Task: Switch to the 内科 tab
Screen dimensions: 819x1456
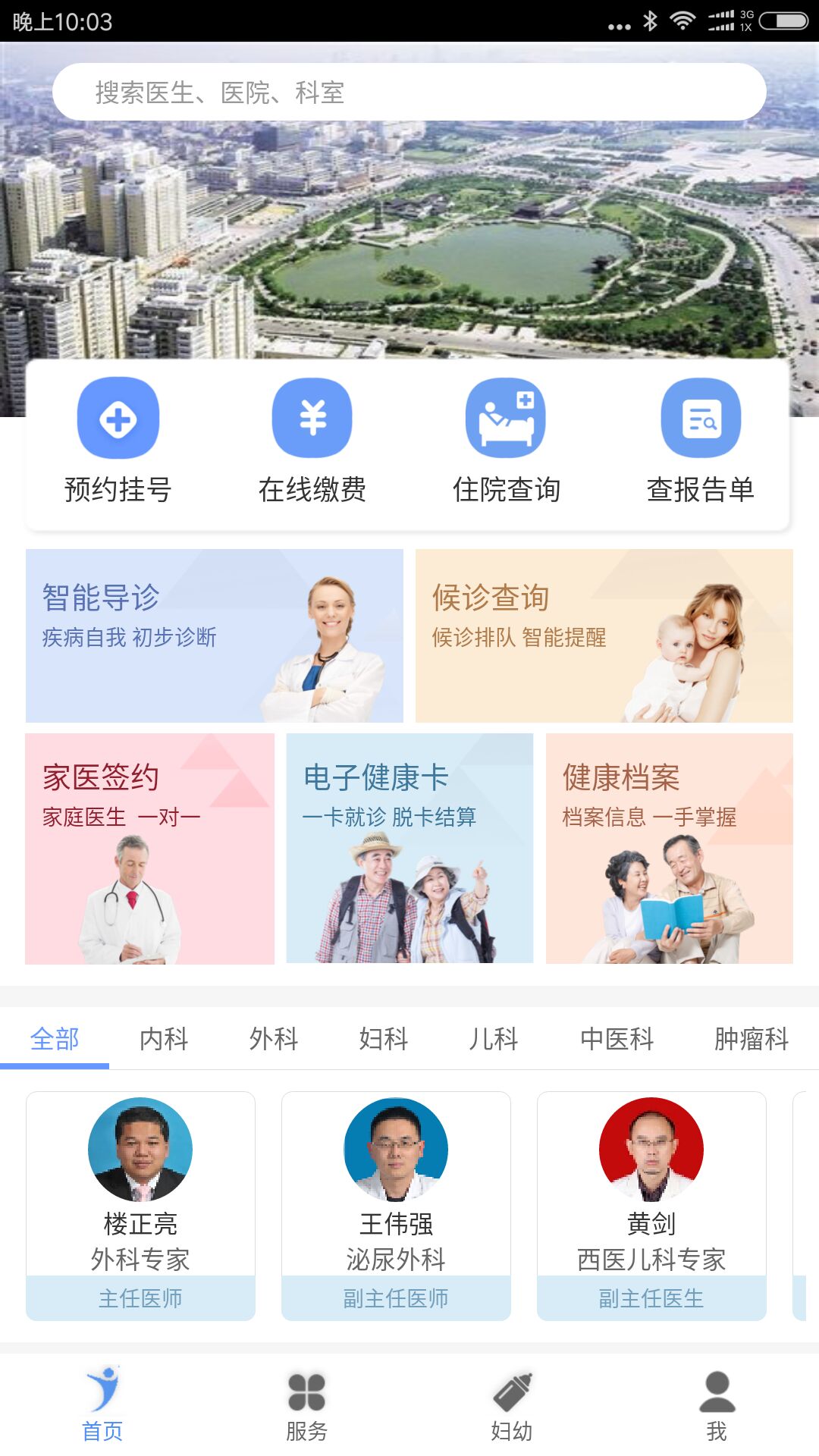Action: (164, 1039)
